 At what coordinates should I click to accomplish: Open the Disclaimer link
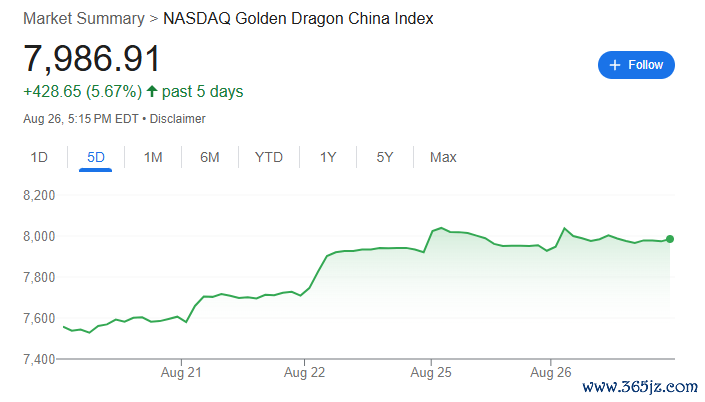[179, 119]
